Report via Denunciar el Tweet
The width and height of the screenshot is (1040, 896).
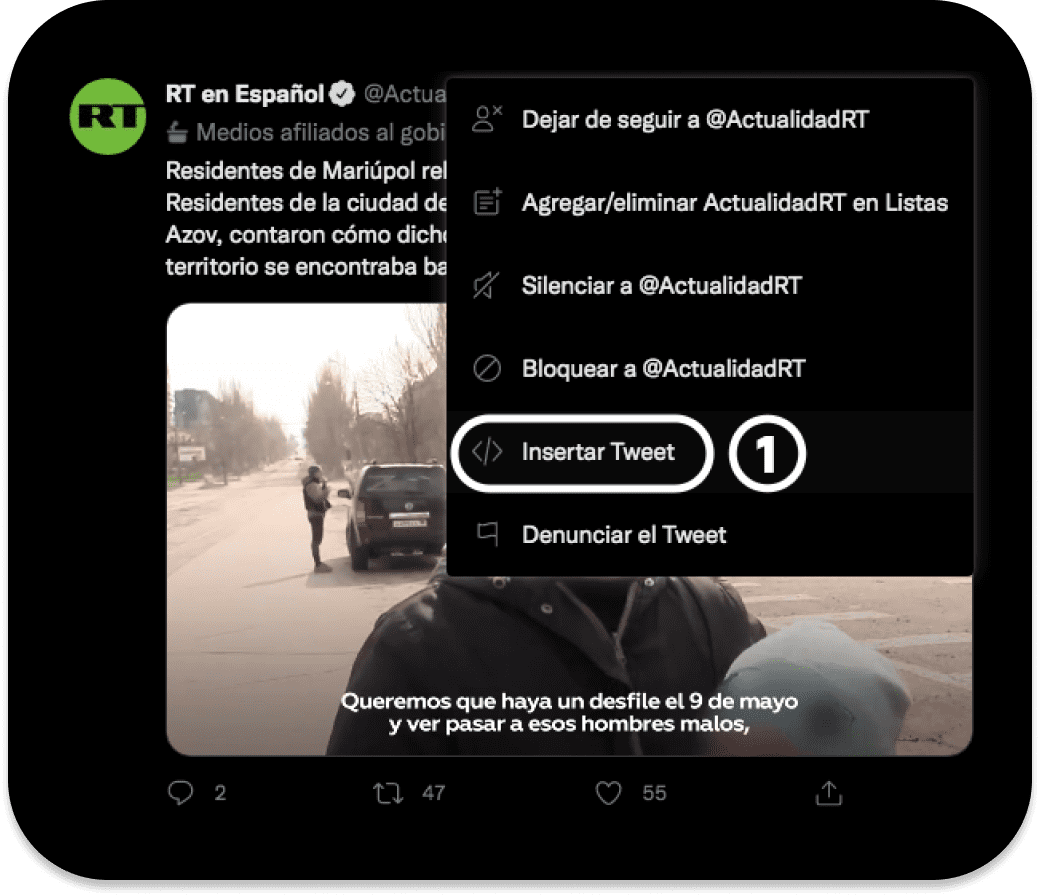[x=623, y=535]
